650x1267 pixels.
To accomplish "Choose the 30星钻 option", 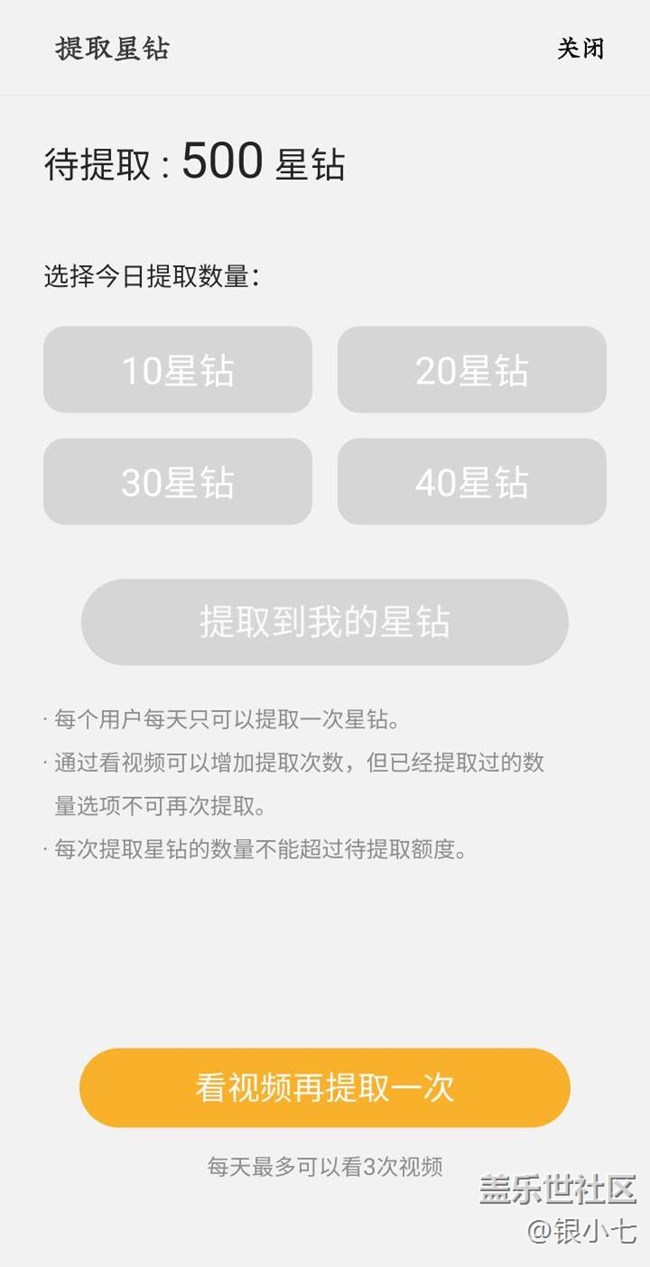I will 177,482.
